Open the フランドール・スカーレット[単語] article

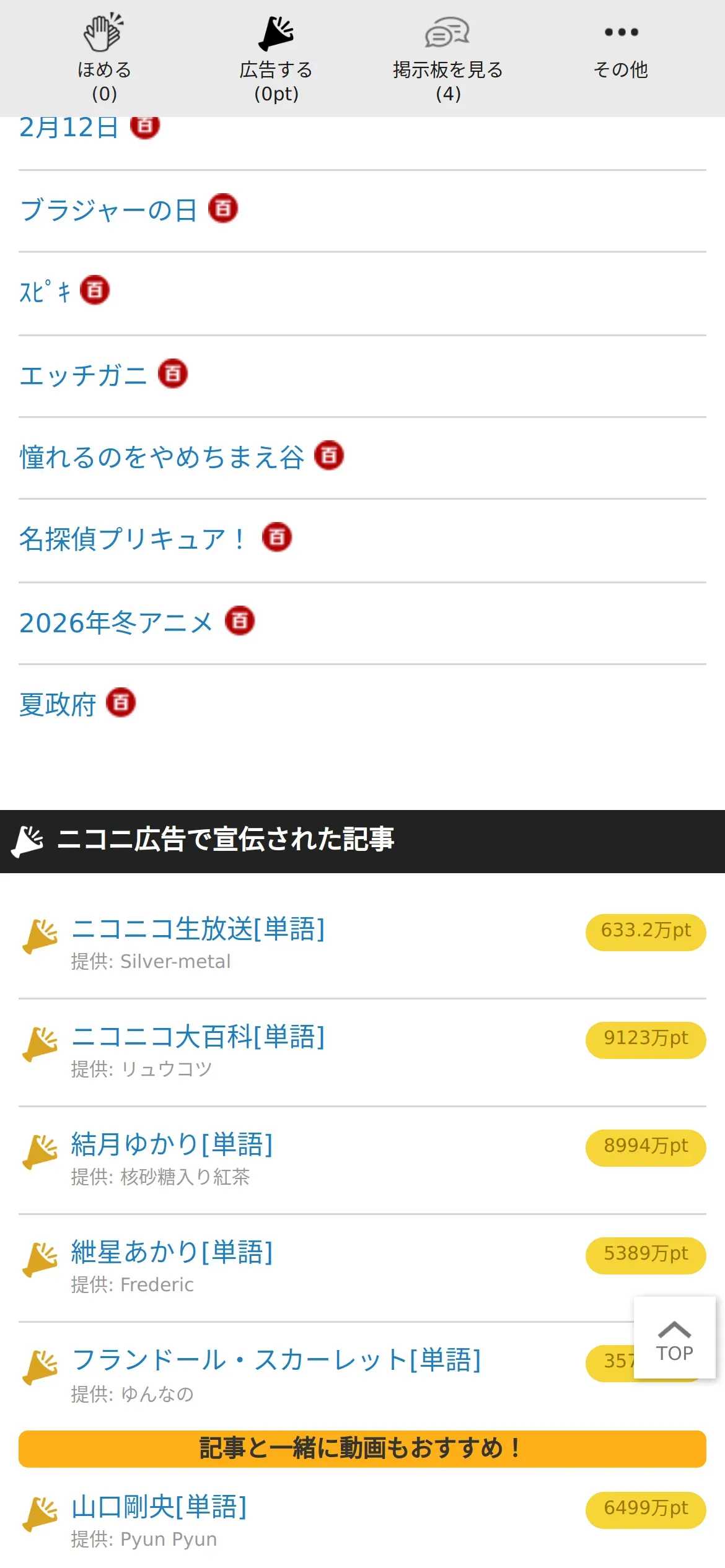click(x=276, y=1360)
